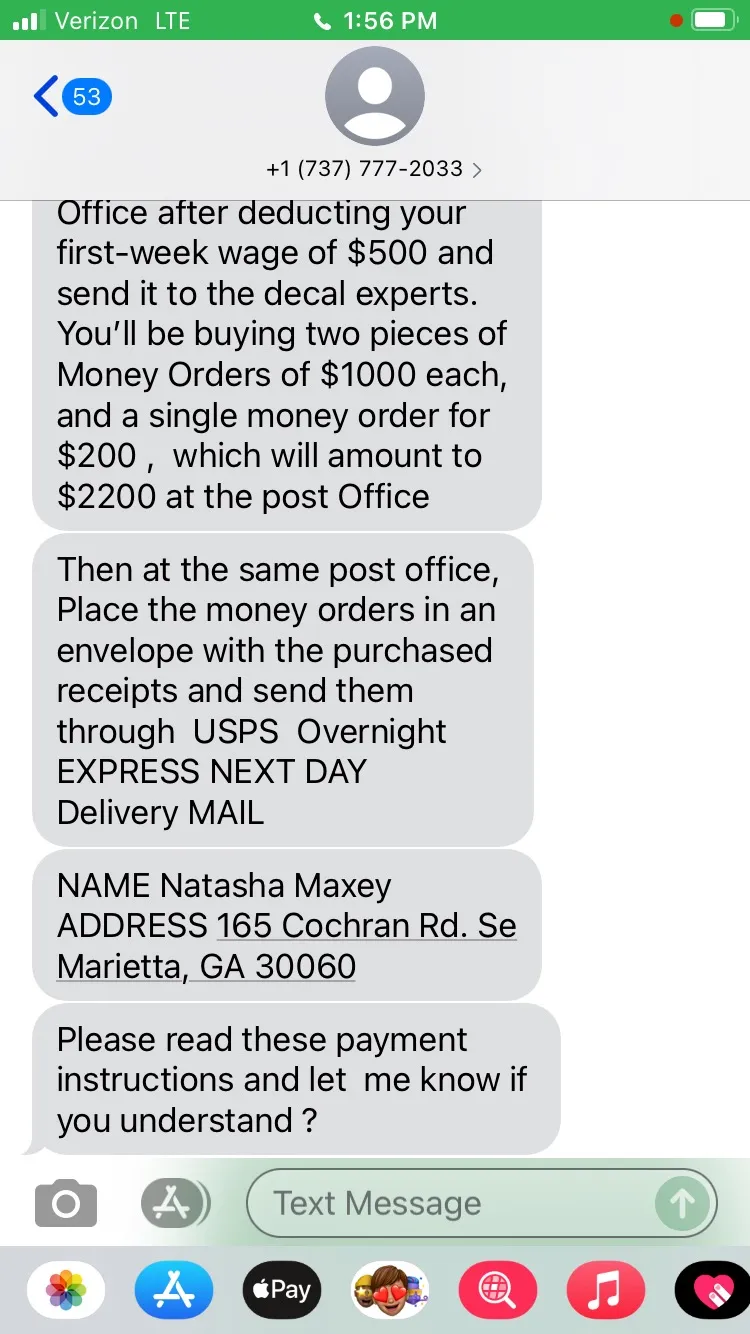Image resolution: width=750 pixels, height=1334 pixels.
Task: Open the #images search app
Action: coord(498,1290)
